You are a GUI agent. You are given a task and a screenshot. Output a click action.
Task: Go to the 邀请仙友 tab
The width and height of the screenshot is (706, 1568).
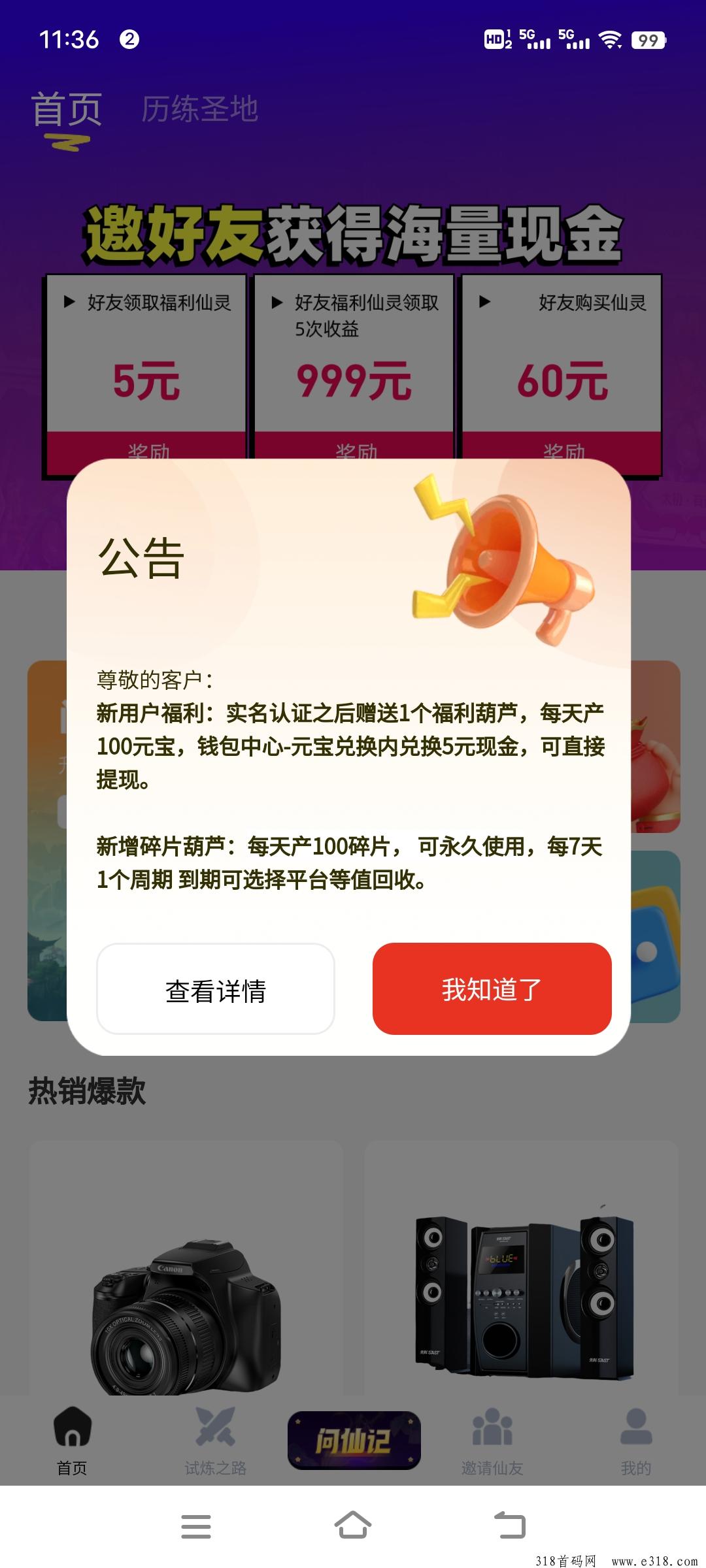point(492,1441)
